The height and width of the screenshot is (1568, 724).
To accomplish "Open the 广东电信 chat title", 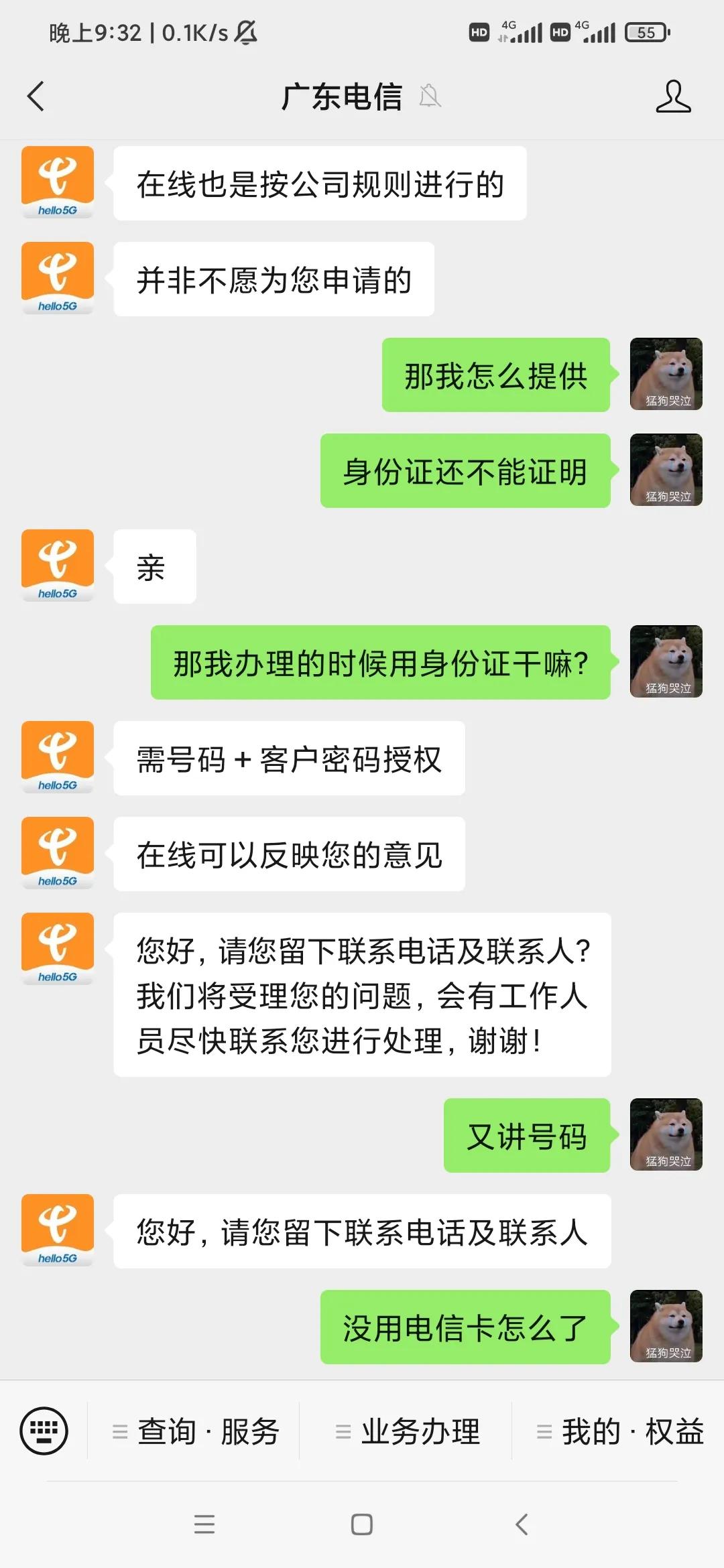I will coord(342,96).
